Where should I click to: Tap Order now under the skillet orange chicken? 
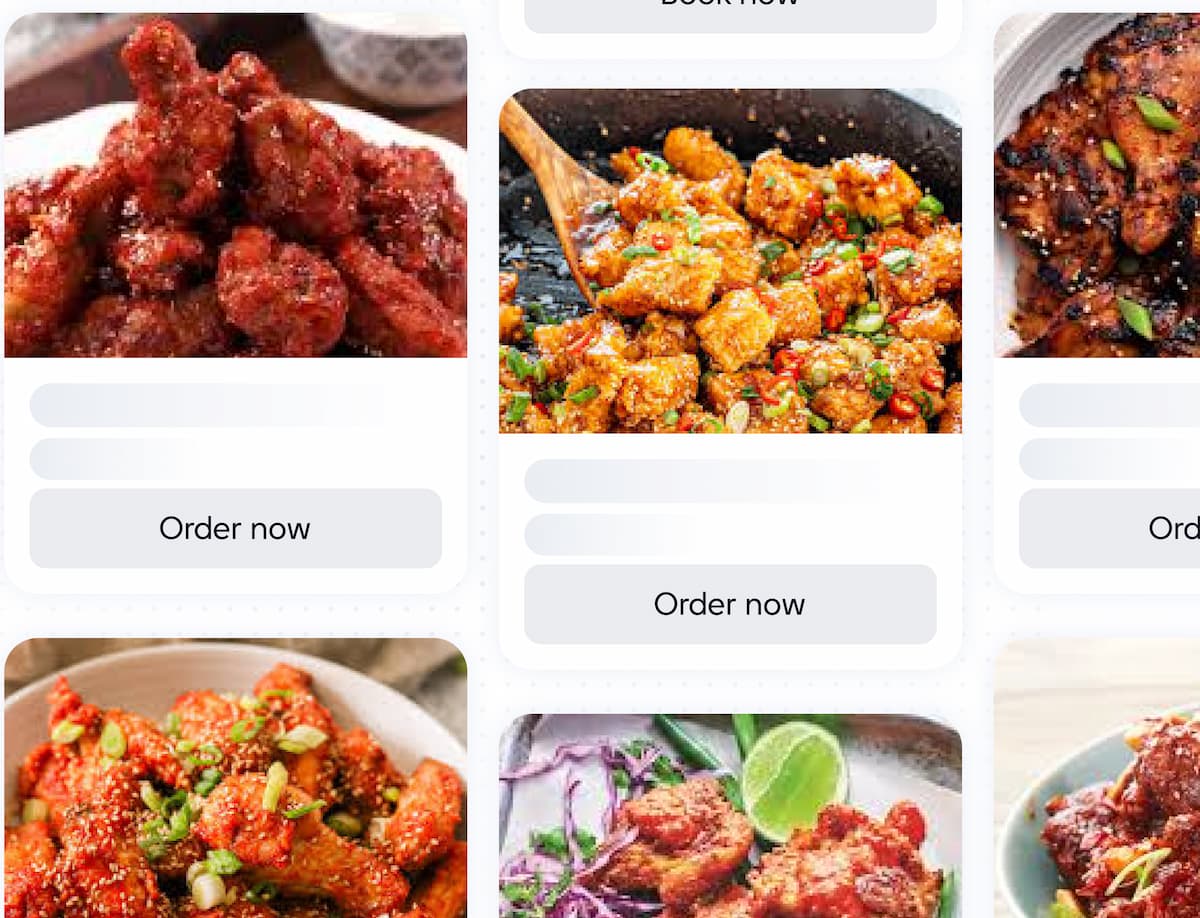730,604
